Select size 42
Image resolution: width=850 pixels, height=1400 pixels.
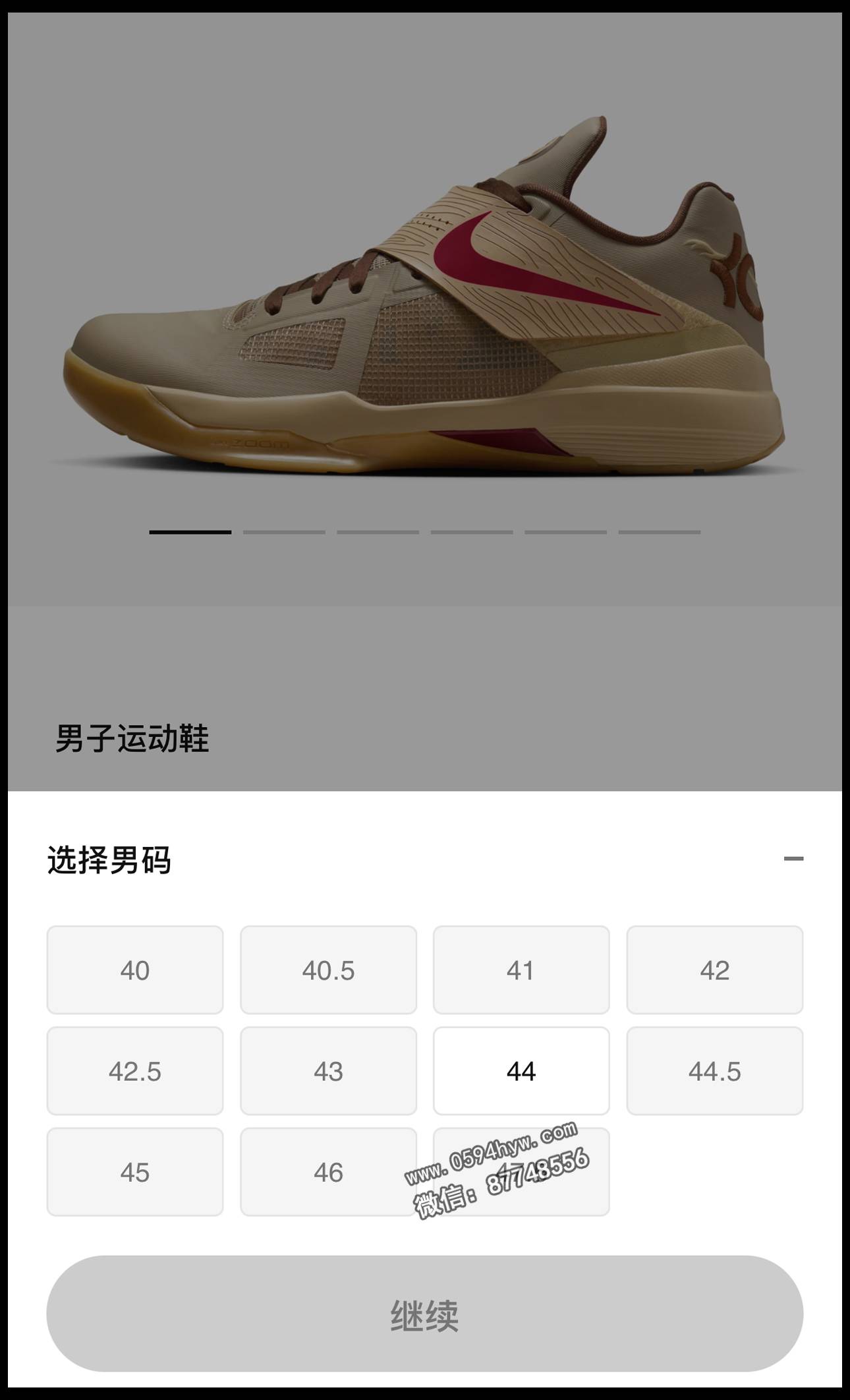pyautogui.click(x=715, y=970)
